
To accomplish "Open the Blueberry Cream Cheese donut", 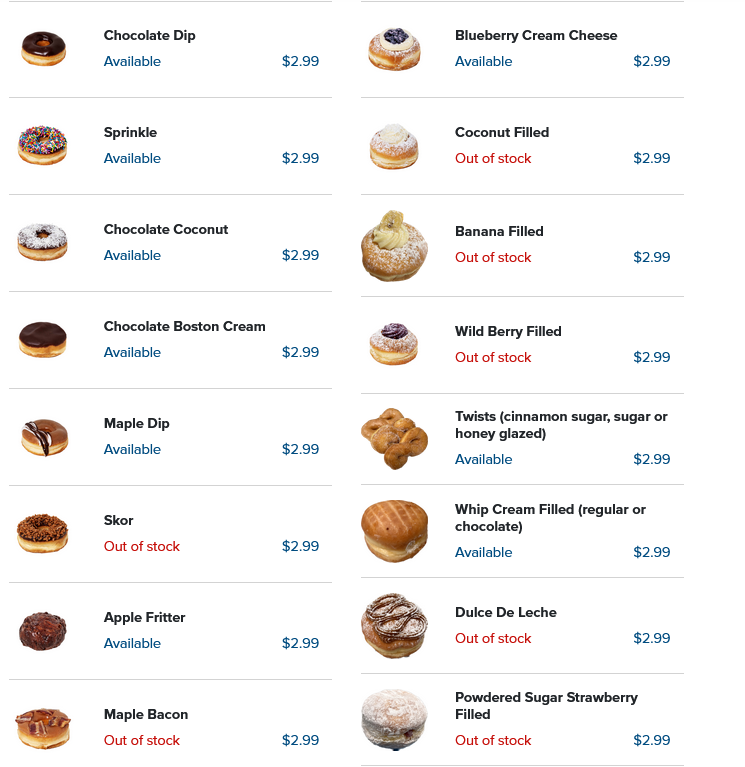I will click(x=536, y=36).
